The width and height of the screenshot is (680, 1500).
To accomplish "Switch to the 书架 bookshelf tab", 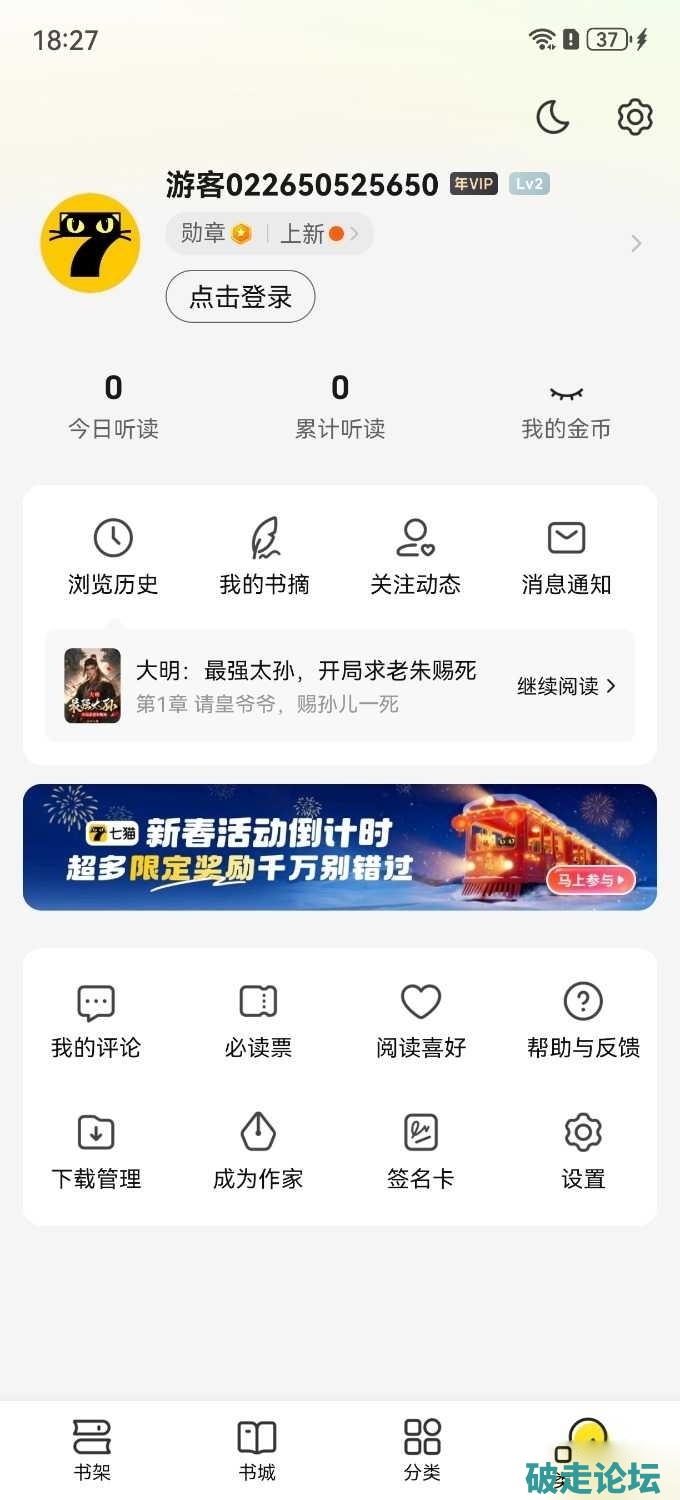I will (91, 1451).
